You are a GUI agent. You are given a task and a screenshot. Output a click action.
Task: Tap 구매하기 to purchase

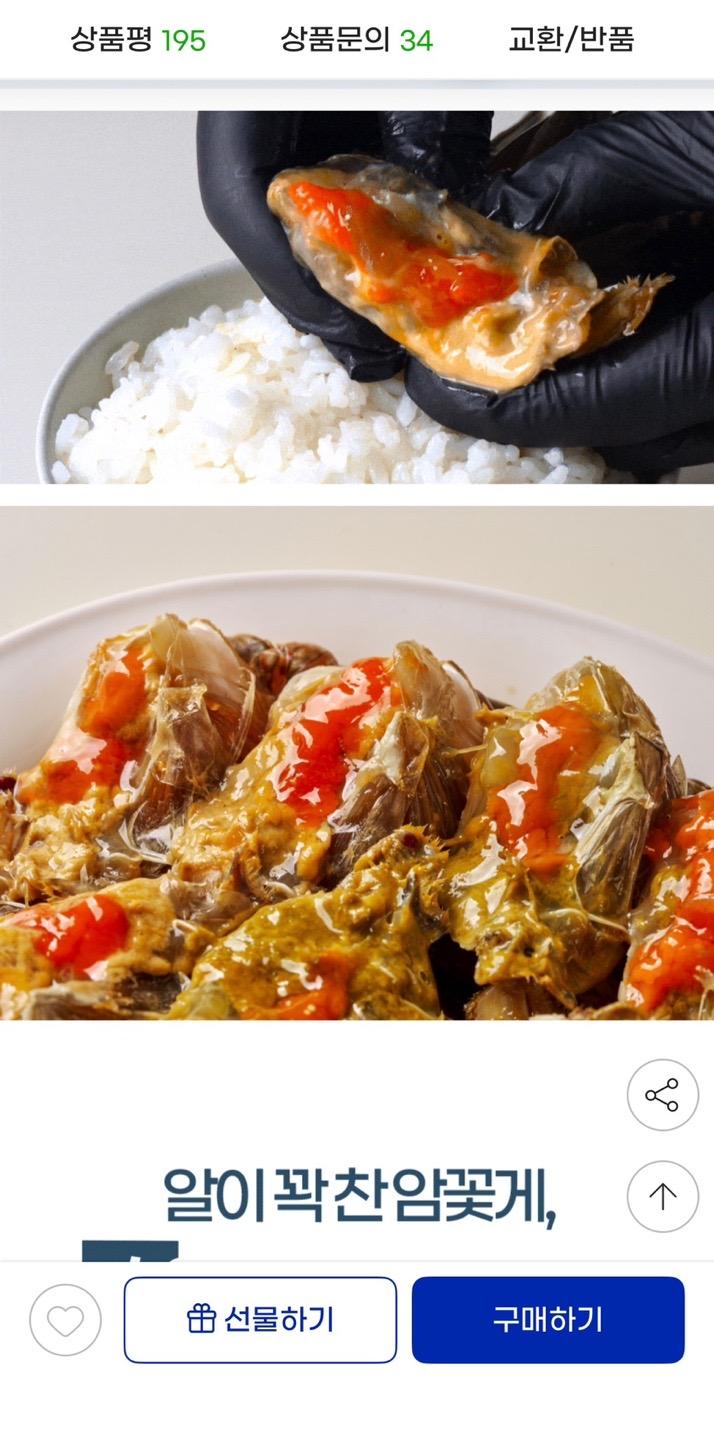548,1320
